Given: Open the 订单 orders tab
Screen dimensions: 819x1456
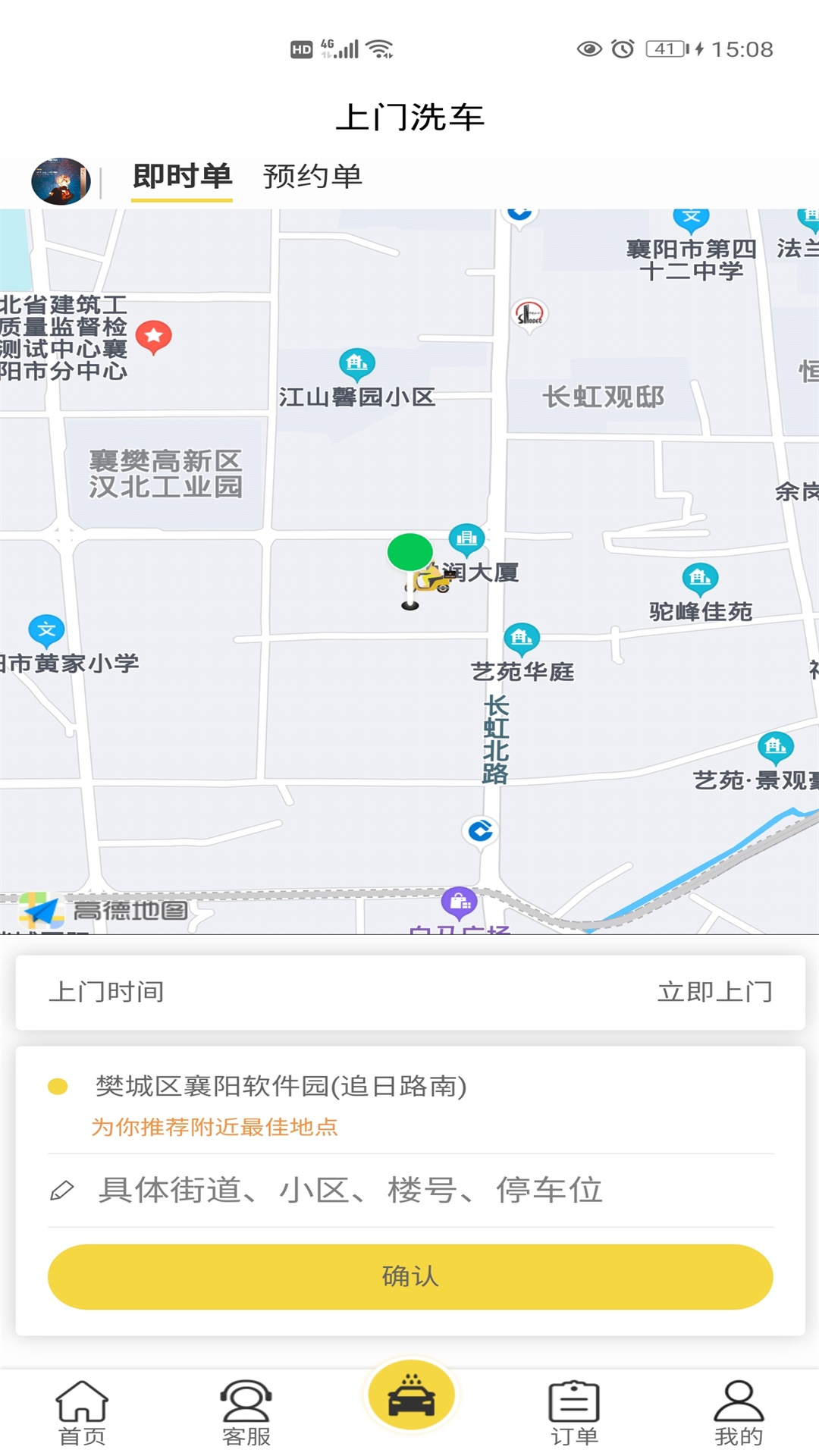Looking at the screenshot, I should (x=574, y=1412).
